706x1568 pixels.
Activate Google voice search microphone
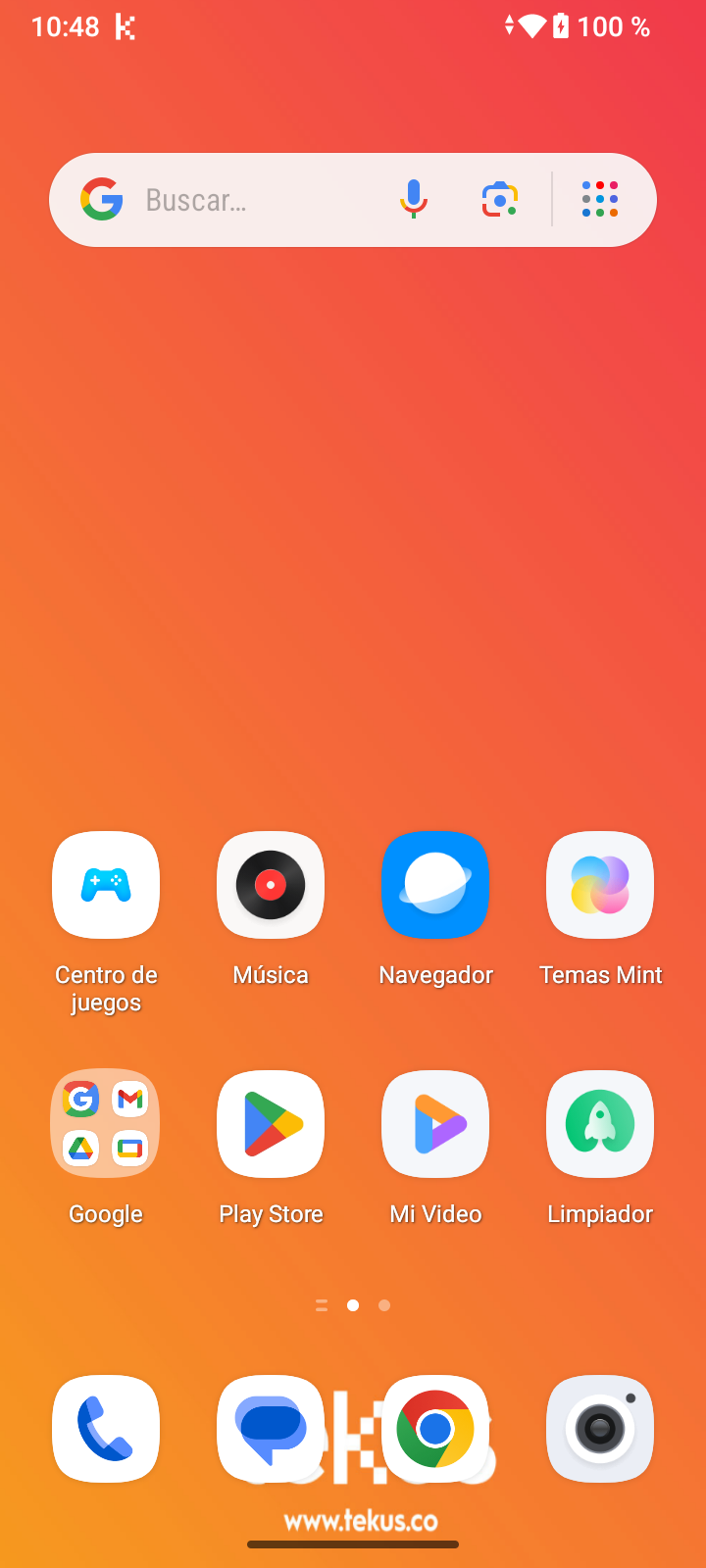click(414, 199)
